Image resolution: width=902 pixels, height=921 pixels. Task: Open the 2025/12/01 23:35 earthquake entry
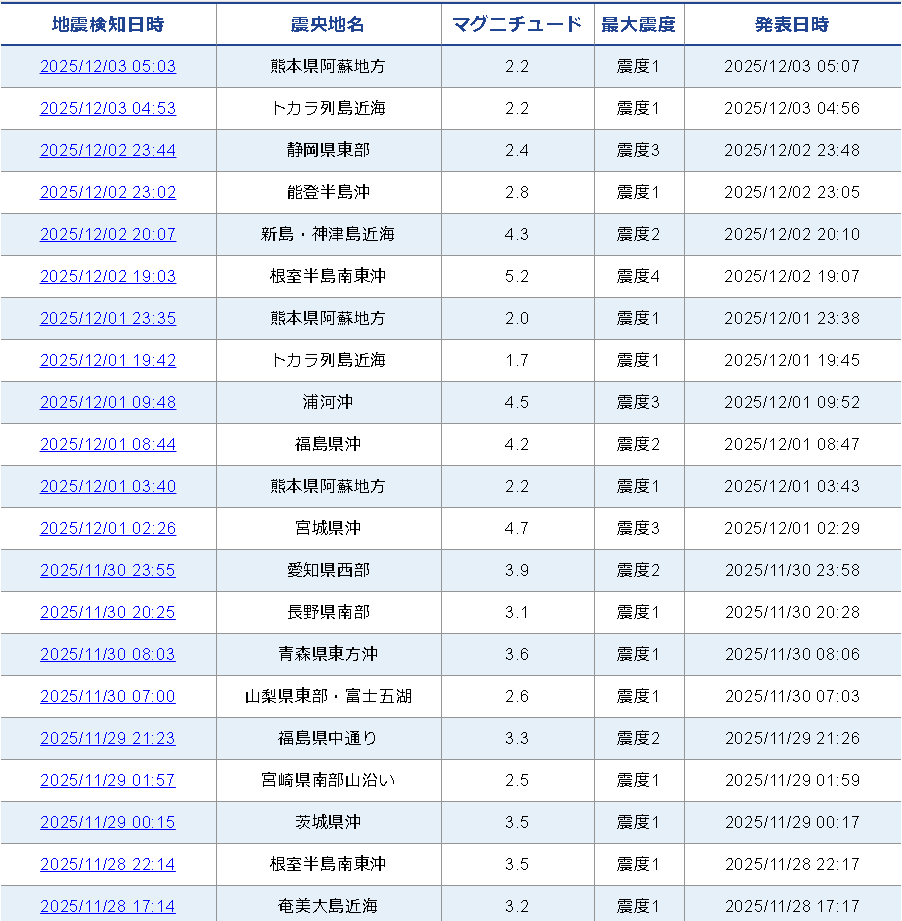(x=108, y=319)
